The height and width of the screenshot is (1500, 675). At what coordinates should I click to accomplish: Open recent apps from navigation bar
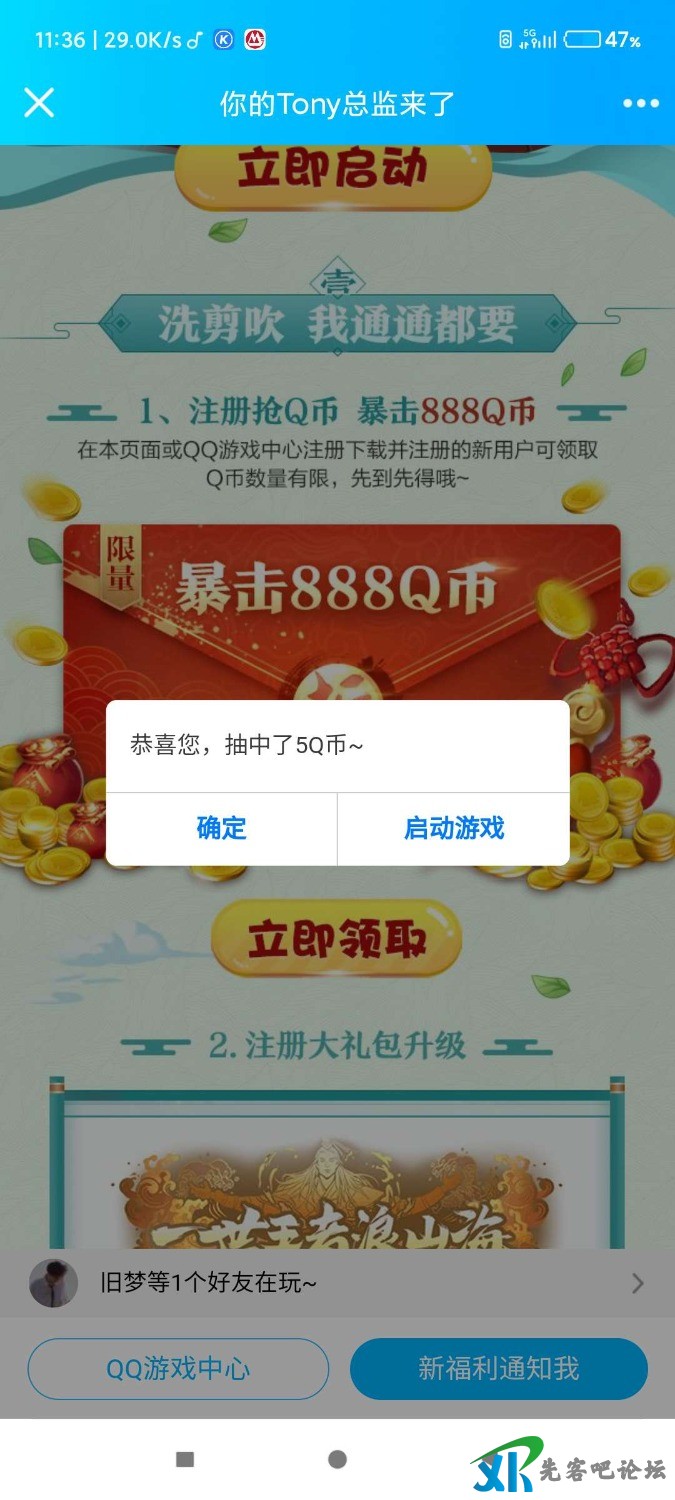185,1460
